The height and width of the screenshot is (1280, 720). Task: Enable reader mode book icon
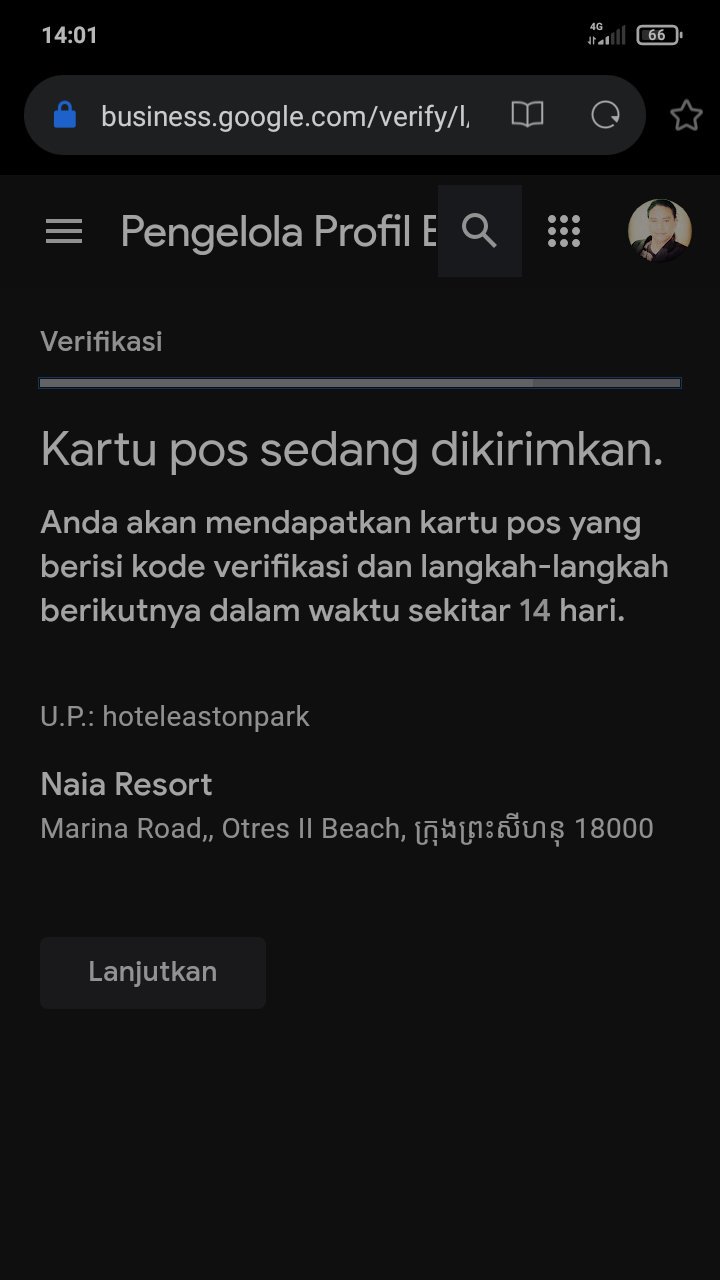pyautogui.click(x=527, y=115)
